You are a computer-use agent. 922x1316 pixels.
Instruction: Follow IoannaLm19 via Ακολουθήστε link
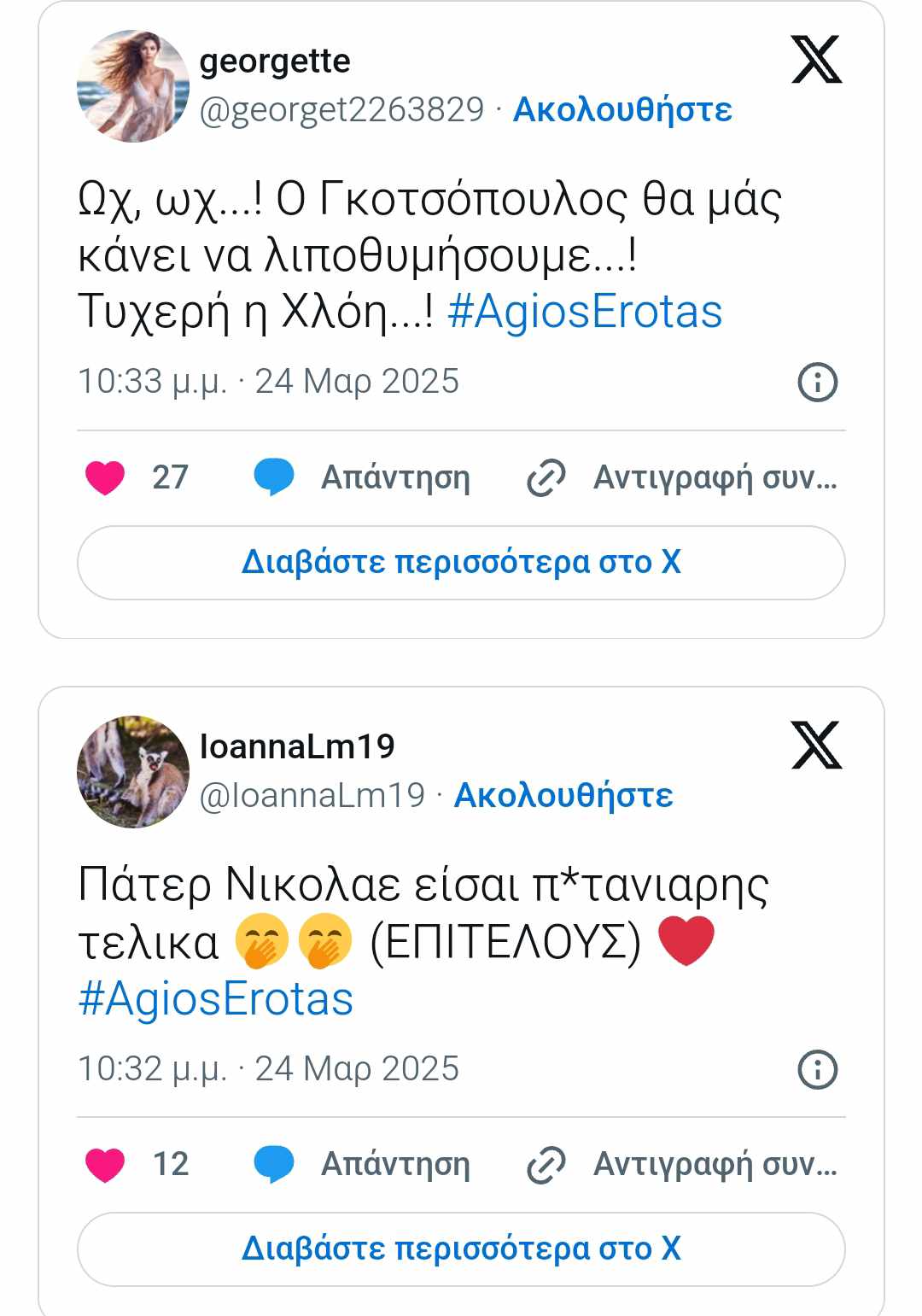pos(563,795)
